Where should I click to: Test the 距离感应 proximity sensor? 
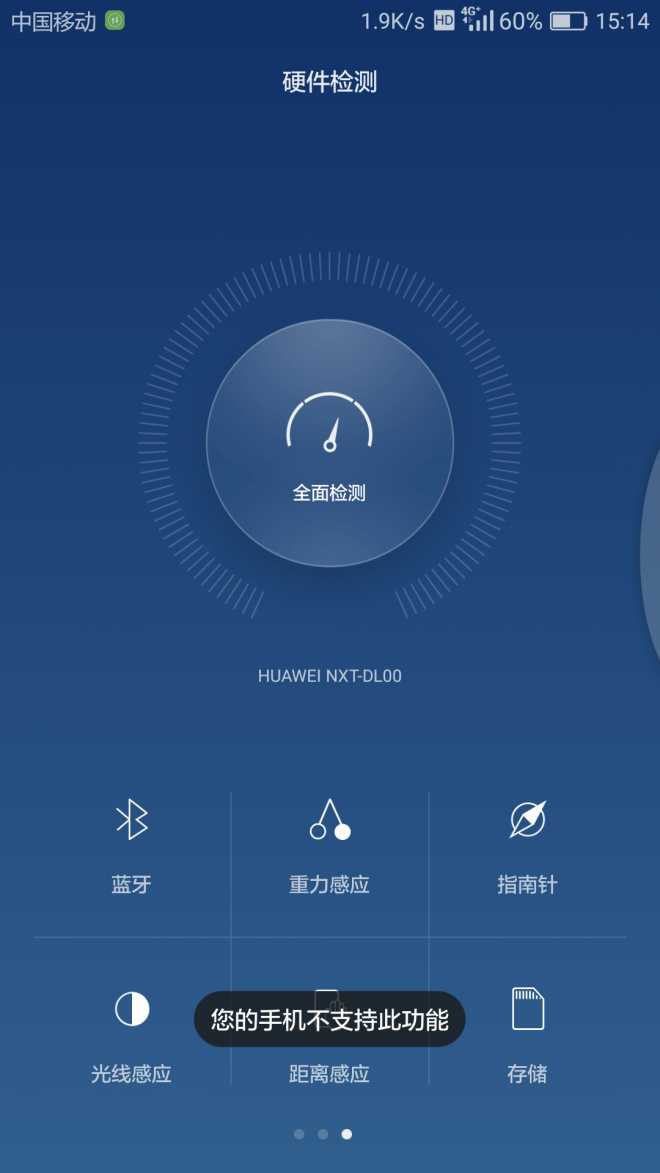click(x=330, y=1068)
